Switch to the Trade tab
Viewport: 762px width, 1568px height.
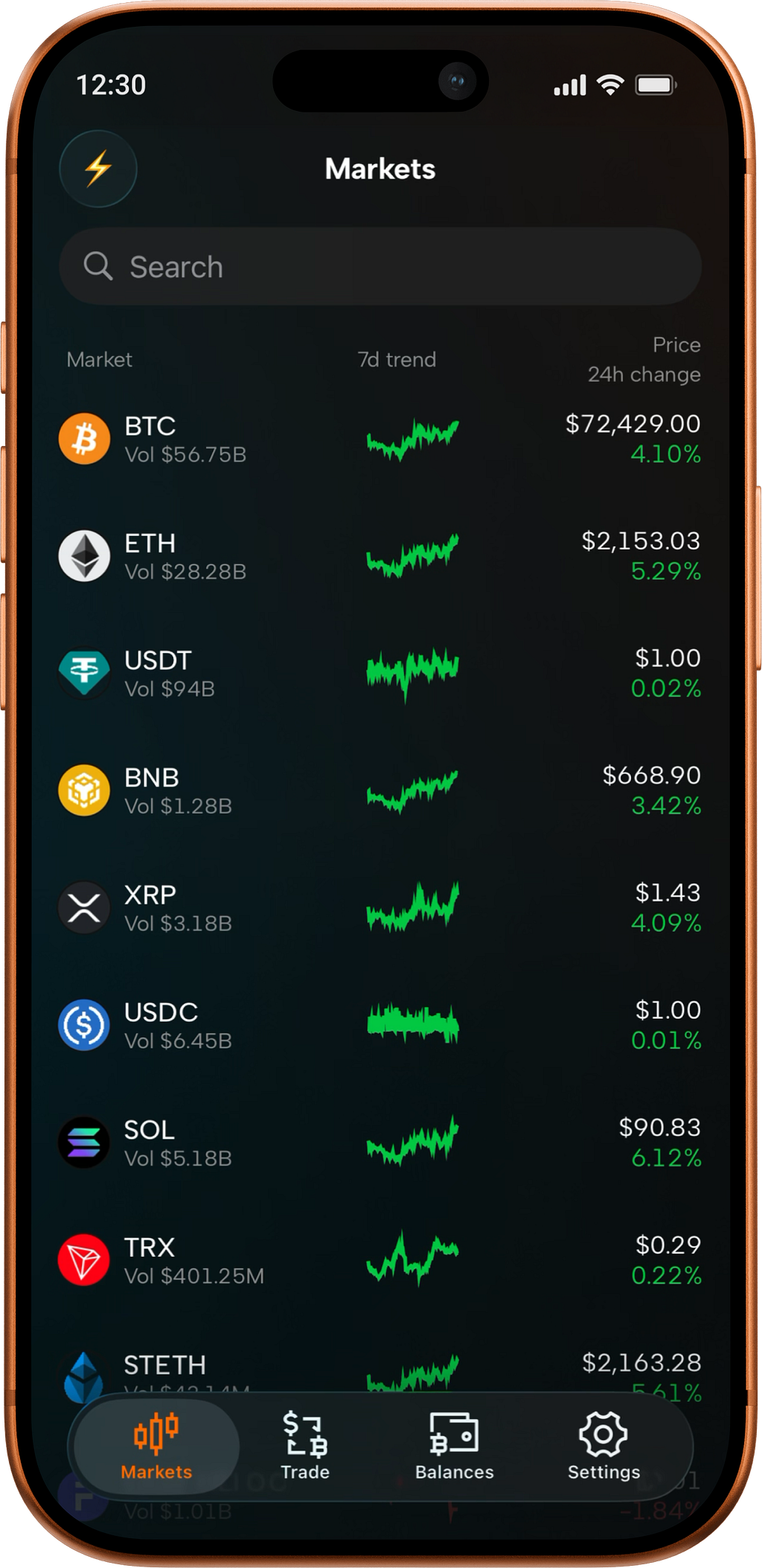(305, 1446)
